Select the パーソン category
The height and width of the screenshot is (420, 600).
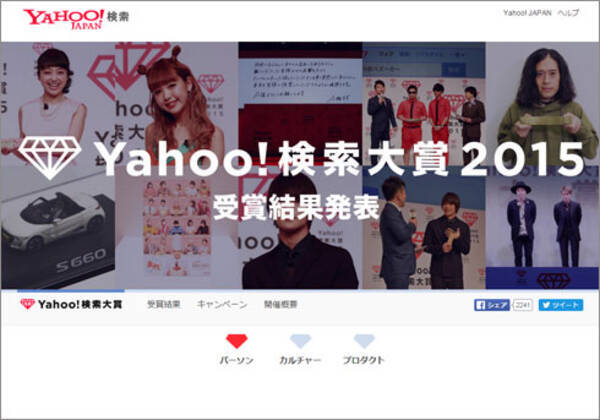tap(236, 349)
